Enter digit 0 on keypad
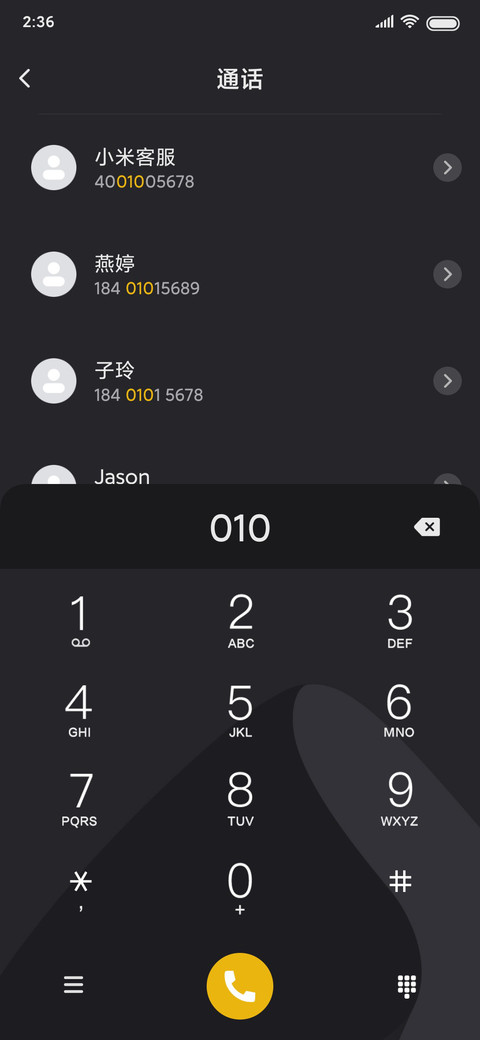 (x=240, y=888)
